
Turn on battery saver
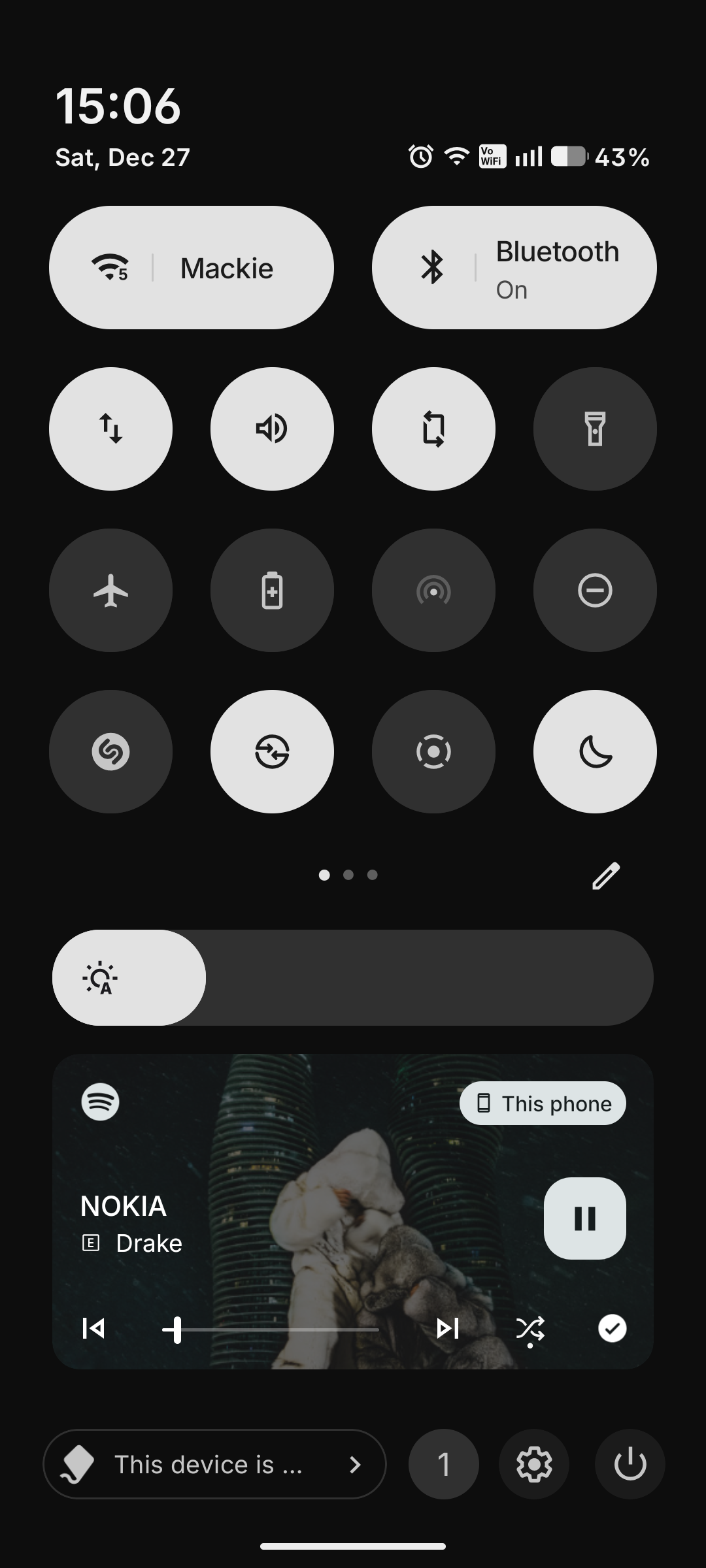coord(272,591)
